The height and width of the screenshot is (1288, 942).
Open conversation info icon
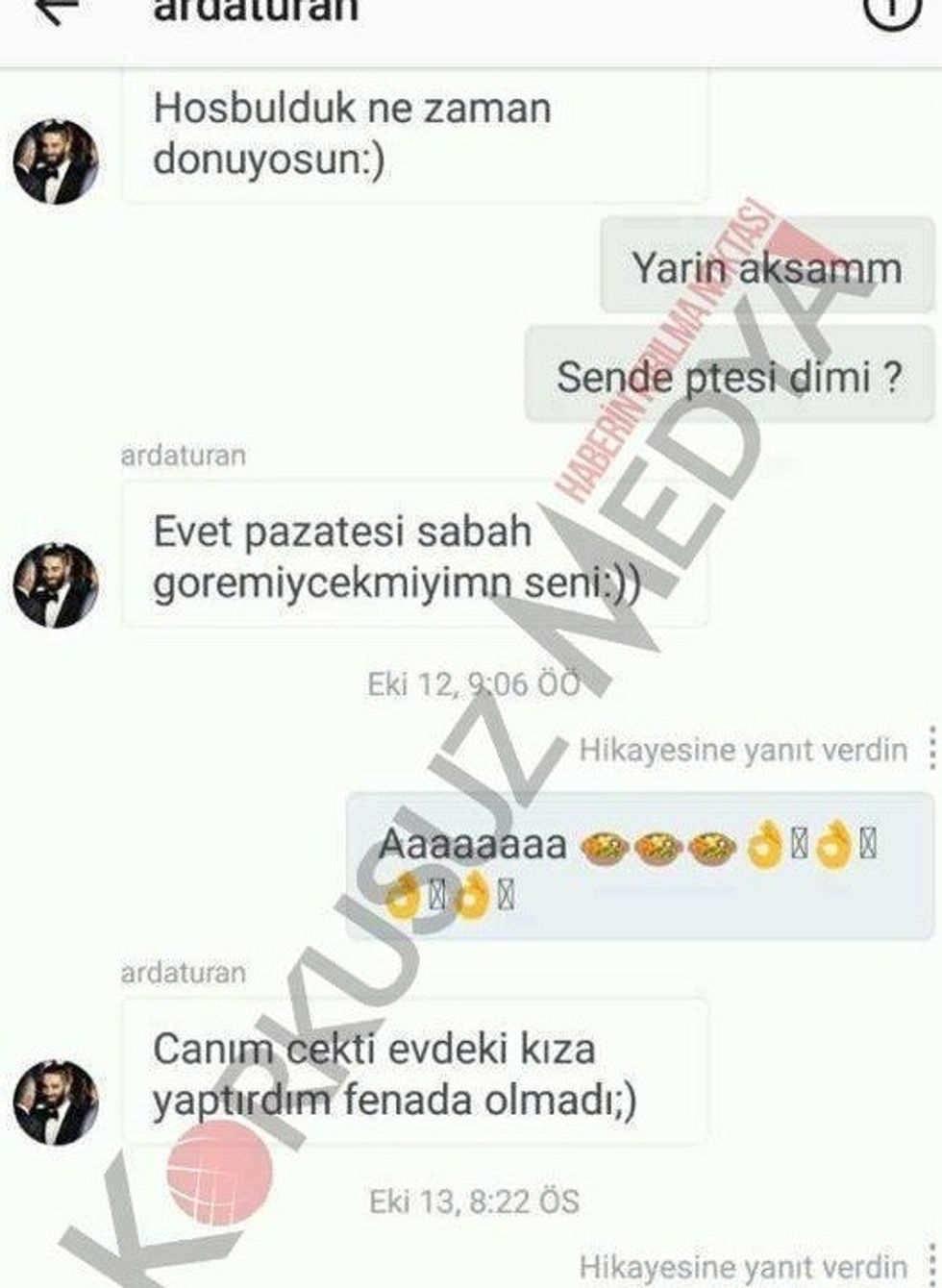892,10
